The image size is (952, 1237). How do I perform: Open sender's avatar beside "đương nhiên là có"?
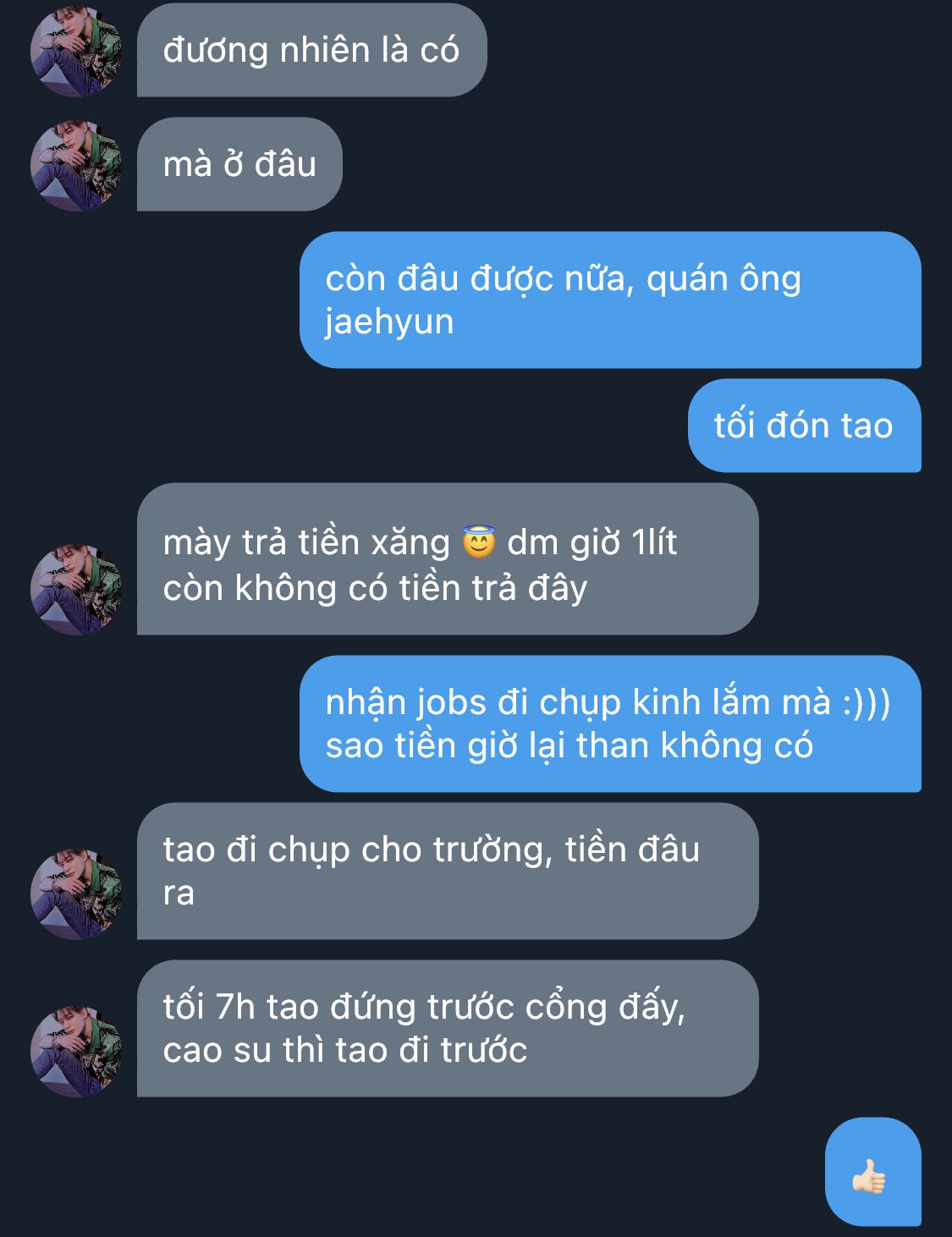[76, 51]
